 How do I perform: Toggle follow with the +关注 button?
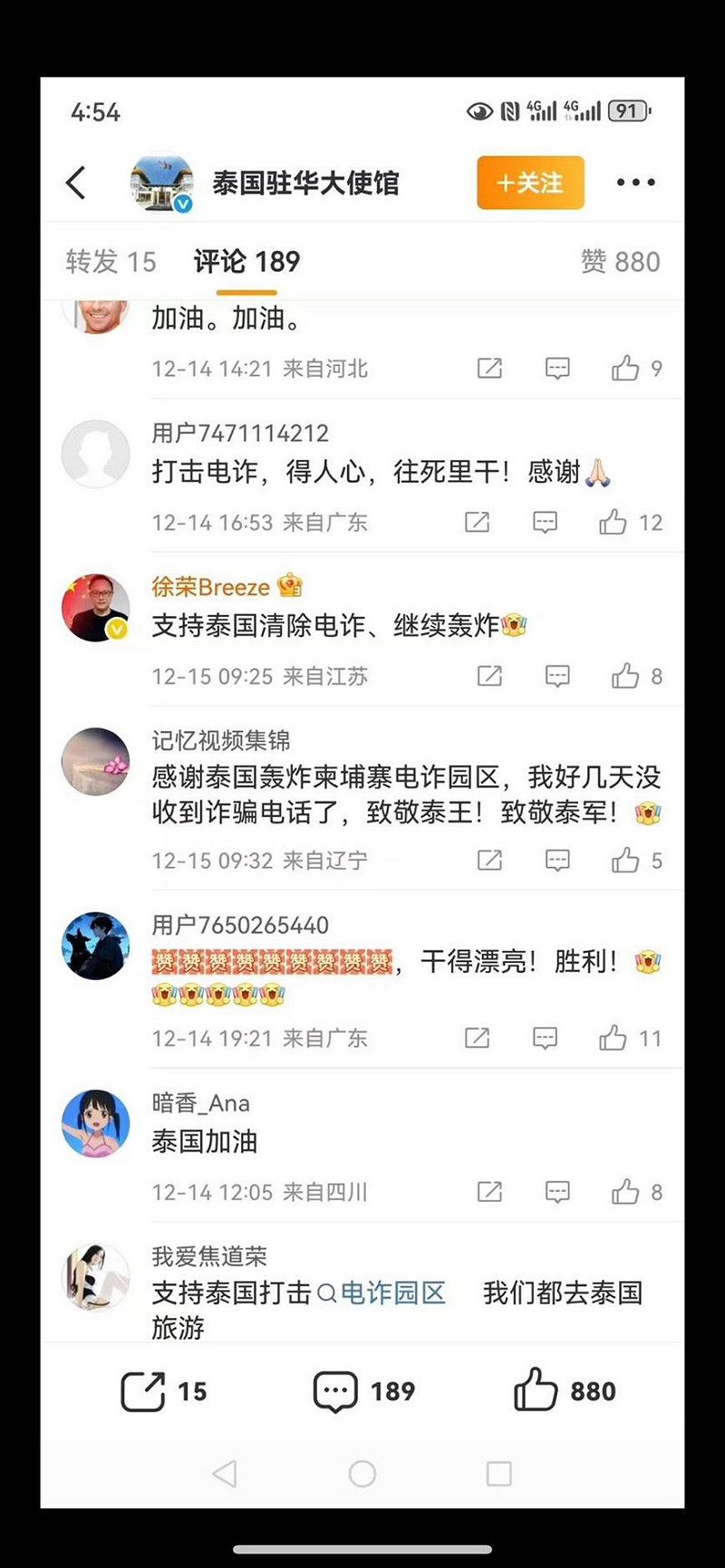click(530, 182)
